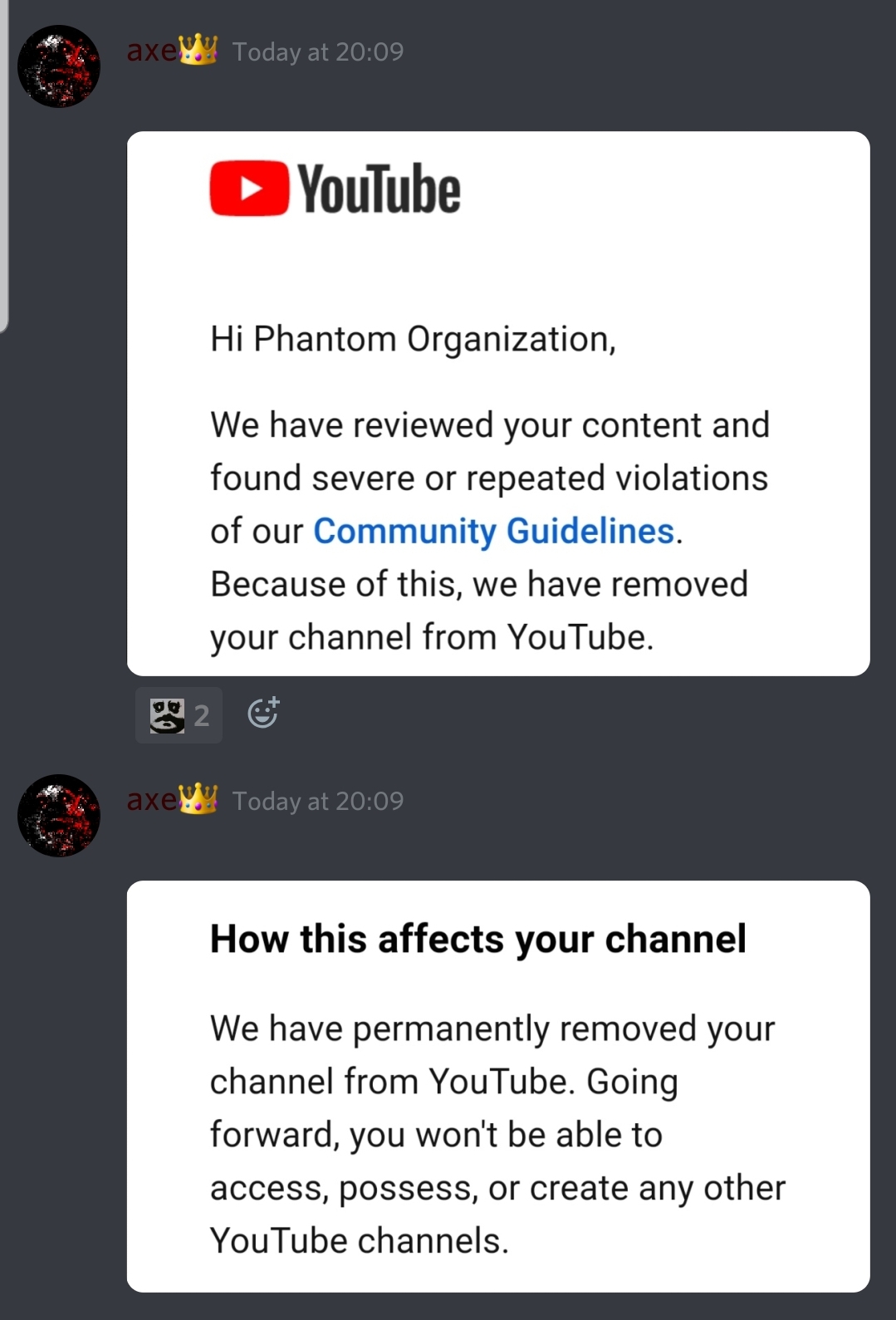Open axe's profile from the first message avatar
The width and height of the screenshot is (896, 1320).
pyautogui.click(x=59, y=66)
